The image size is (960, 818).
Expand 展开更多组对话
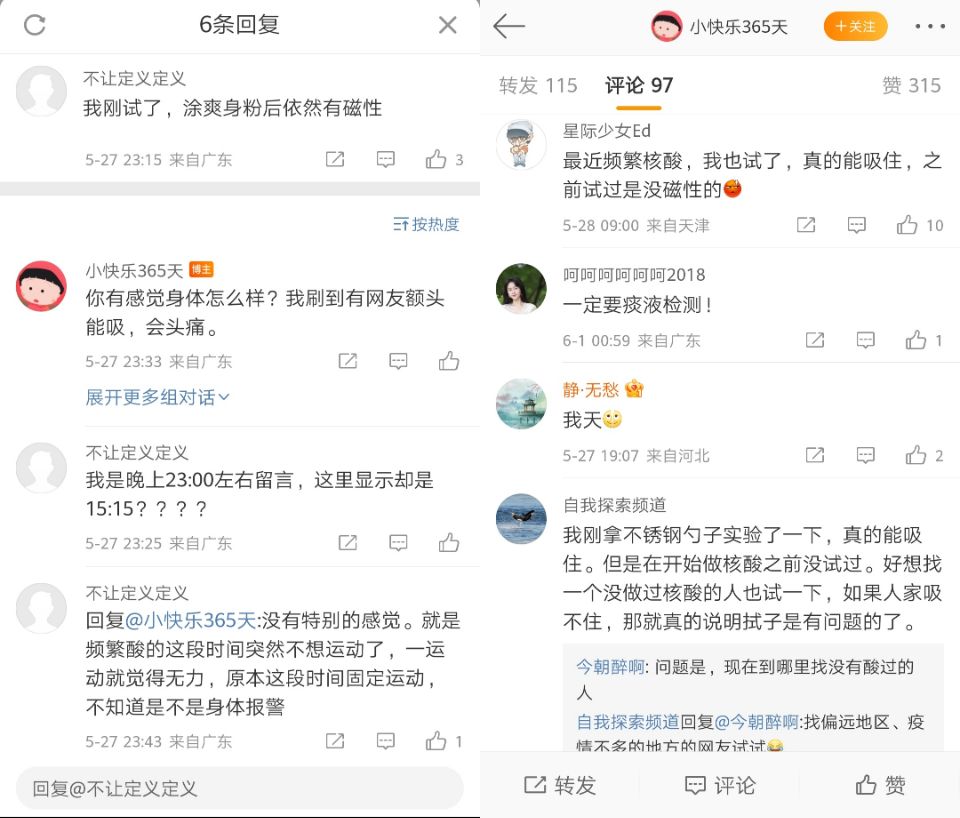pos(157,397)
